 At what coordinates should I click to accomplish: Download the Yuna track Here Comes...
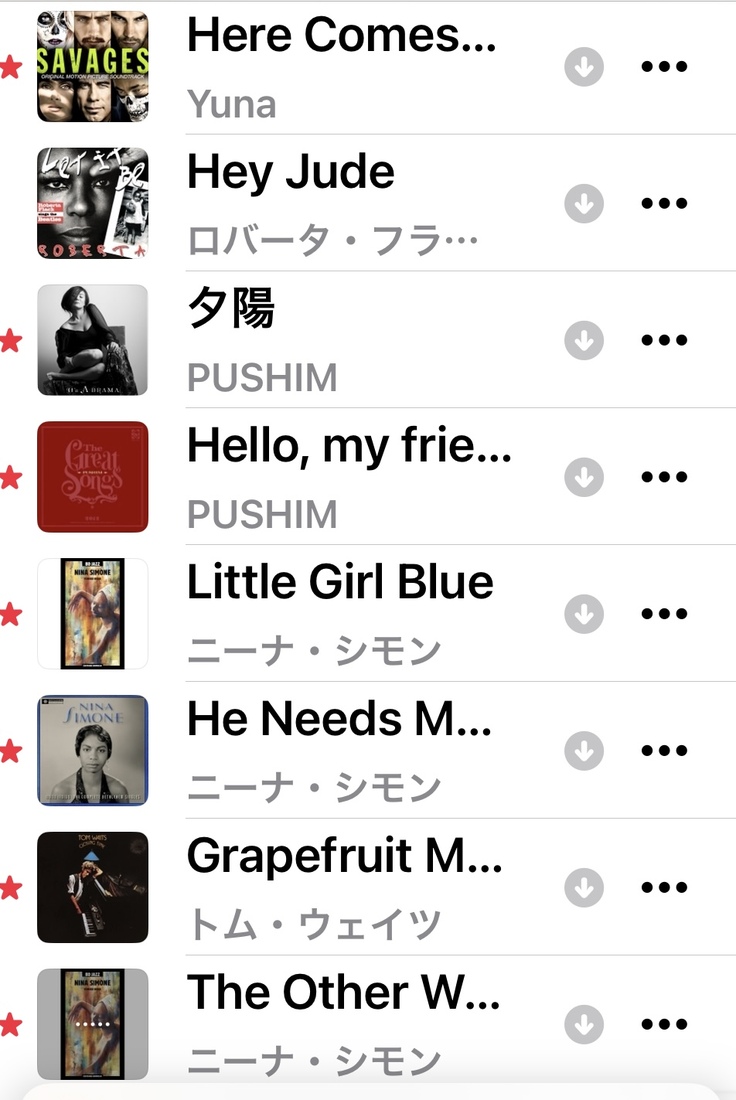584,67
